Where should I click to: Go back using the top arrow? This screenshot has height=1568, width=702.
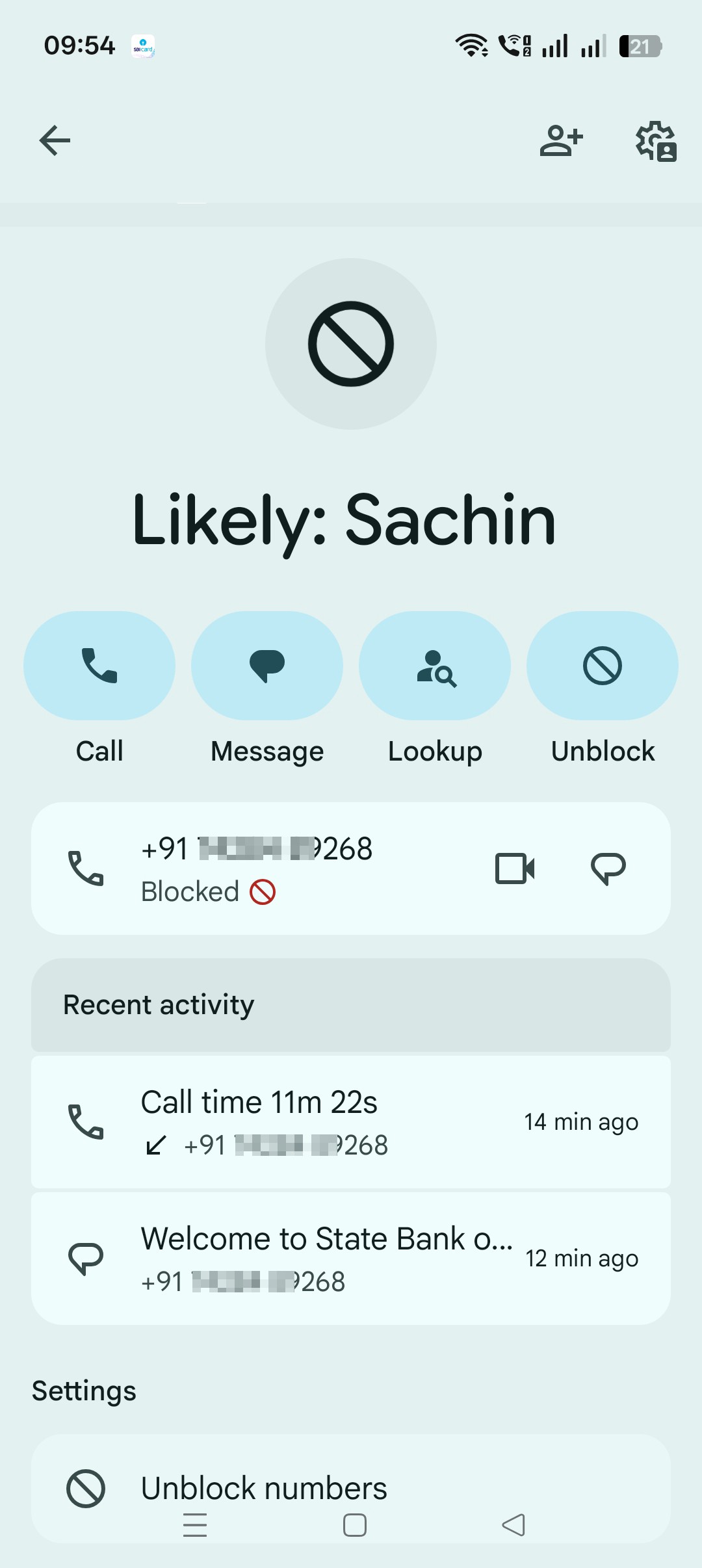click(x=55, y=140)
